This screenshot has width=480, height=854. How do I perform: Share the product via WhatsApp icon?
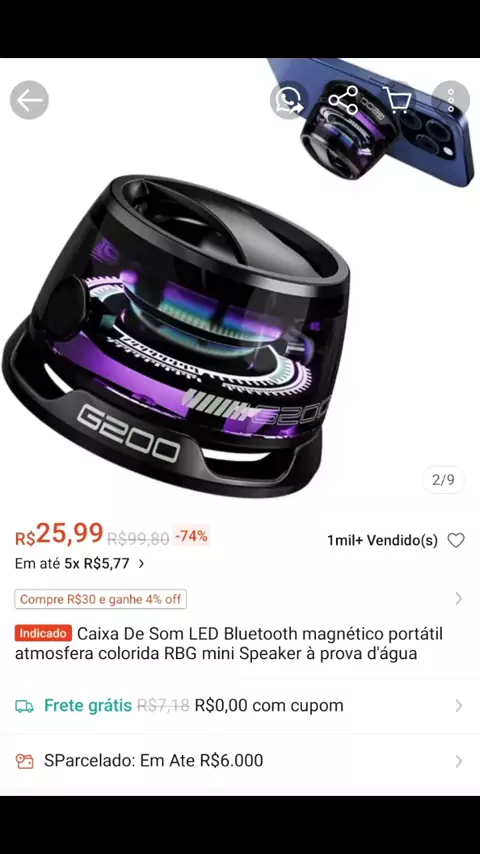[x=289, y=100]
